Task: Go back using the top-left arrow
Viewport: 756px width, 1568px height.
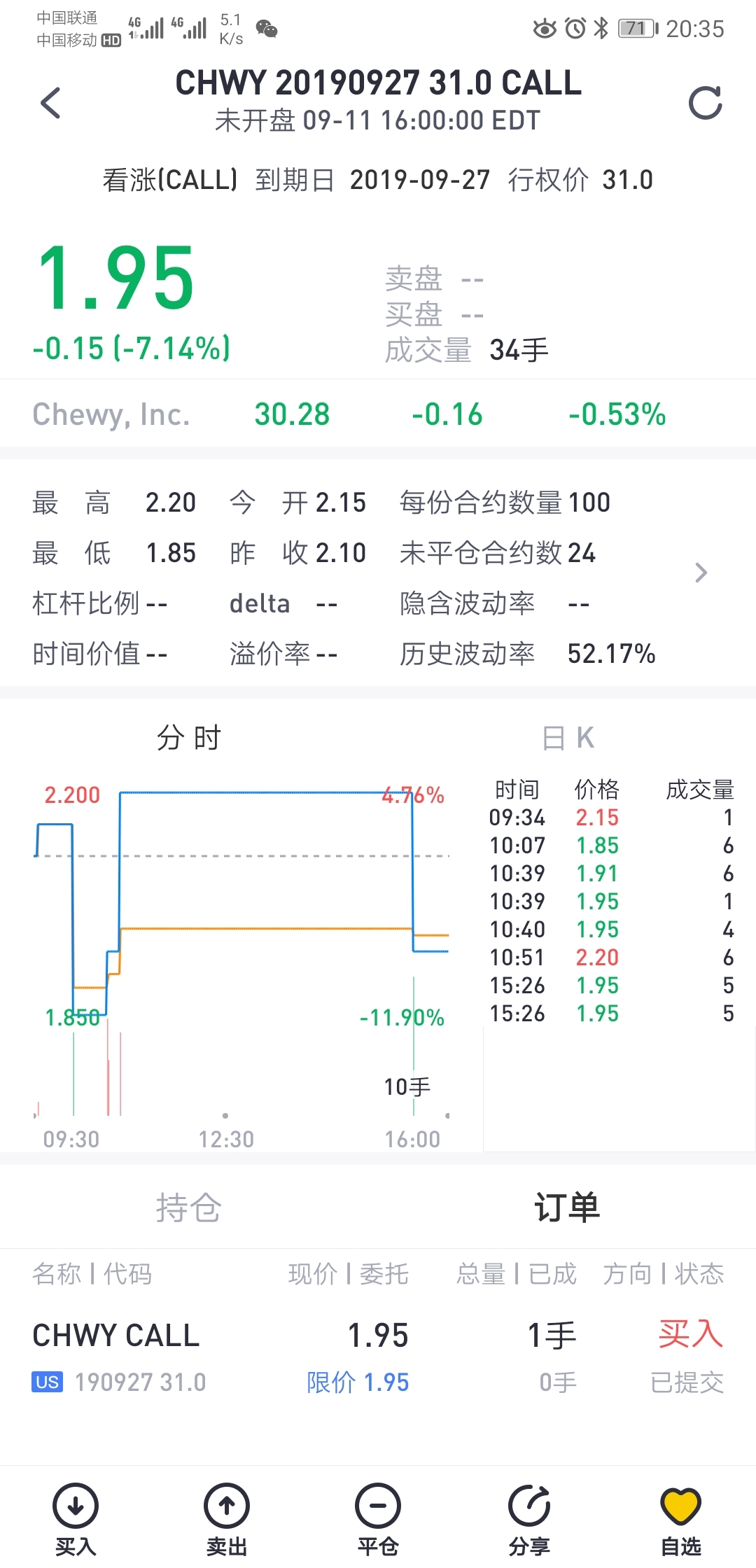Action: (51, 103)
